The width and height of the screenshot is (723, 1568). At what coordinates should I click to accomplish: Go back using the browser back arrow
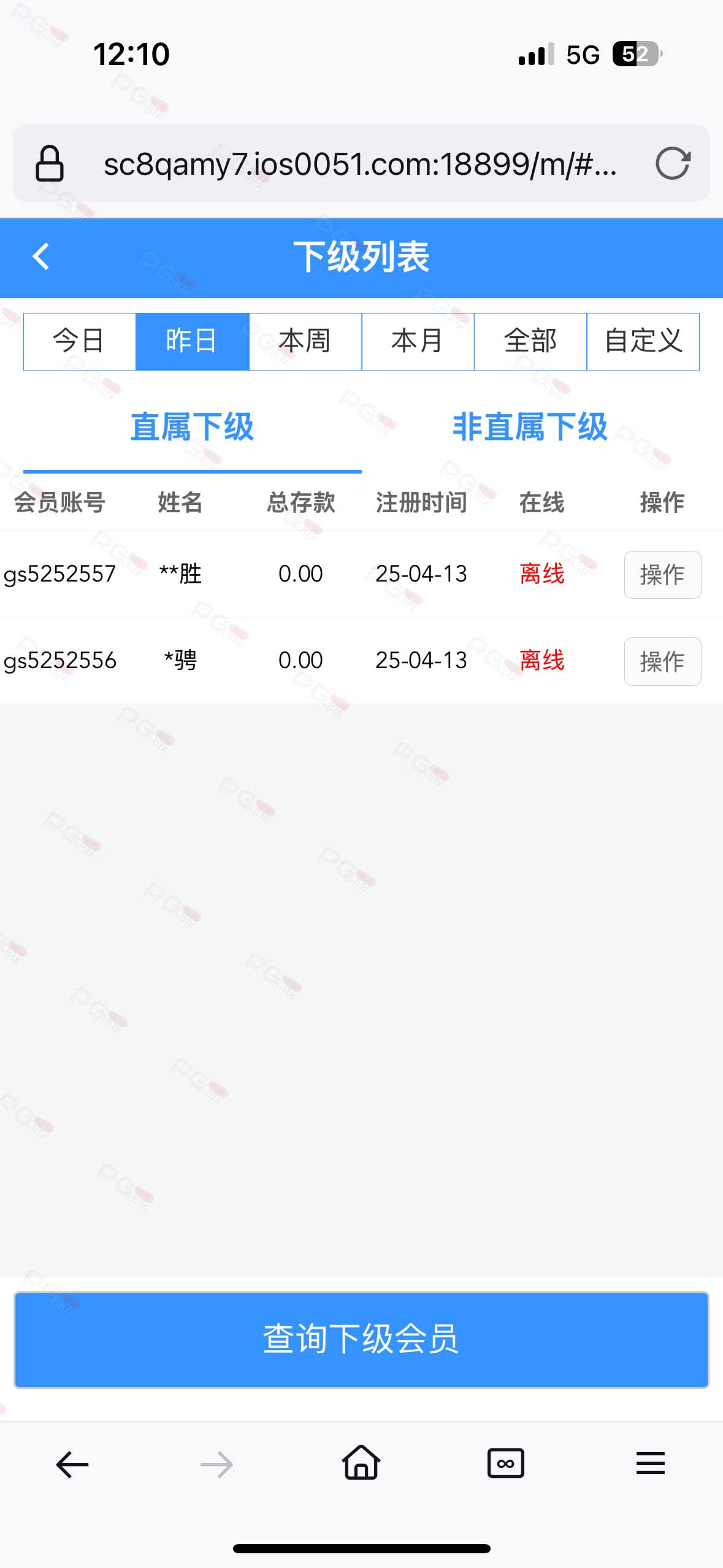72,1465
